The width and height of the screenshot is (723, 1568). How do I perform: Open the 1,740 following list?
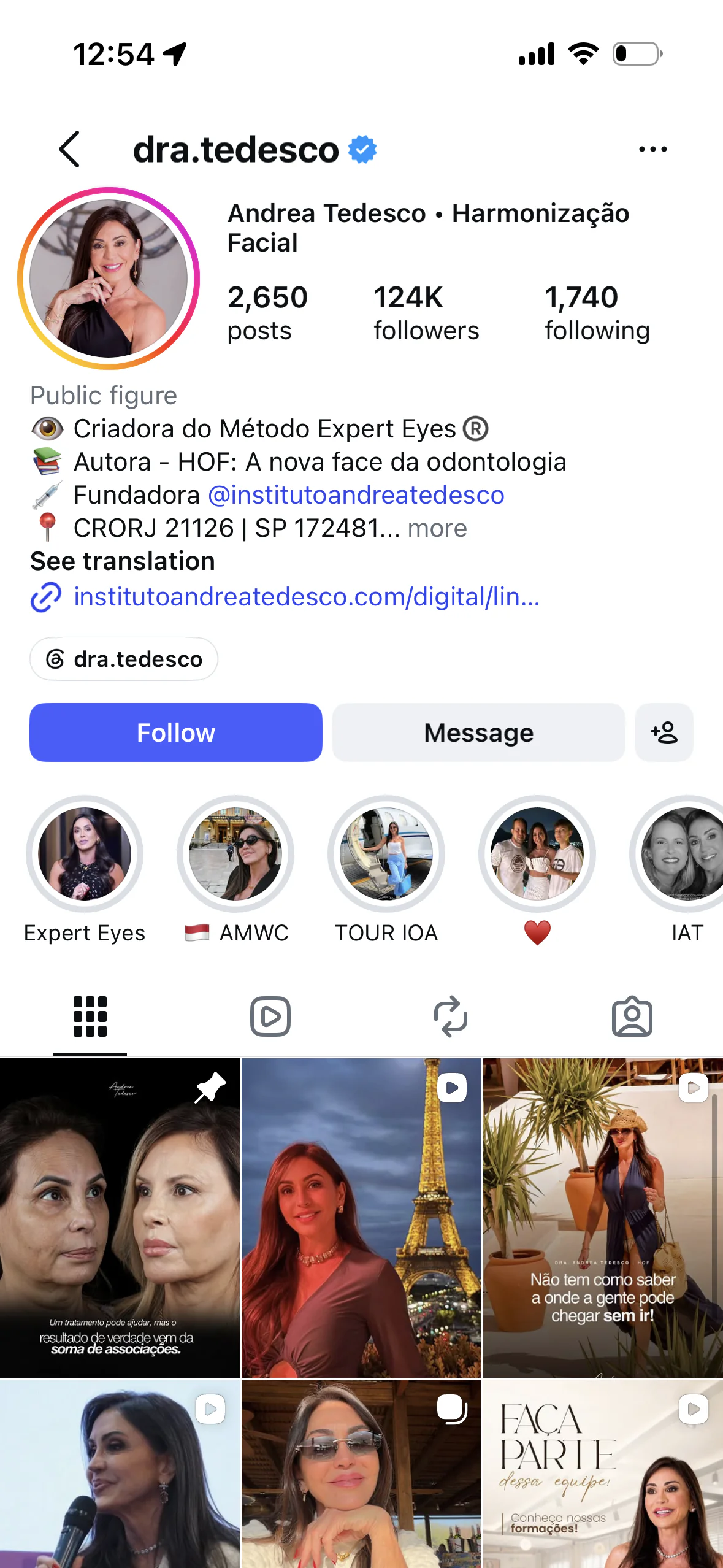point(597,313)
